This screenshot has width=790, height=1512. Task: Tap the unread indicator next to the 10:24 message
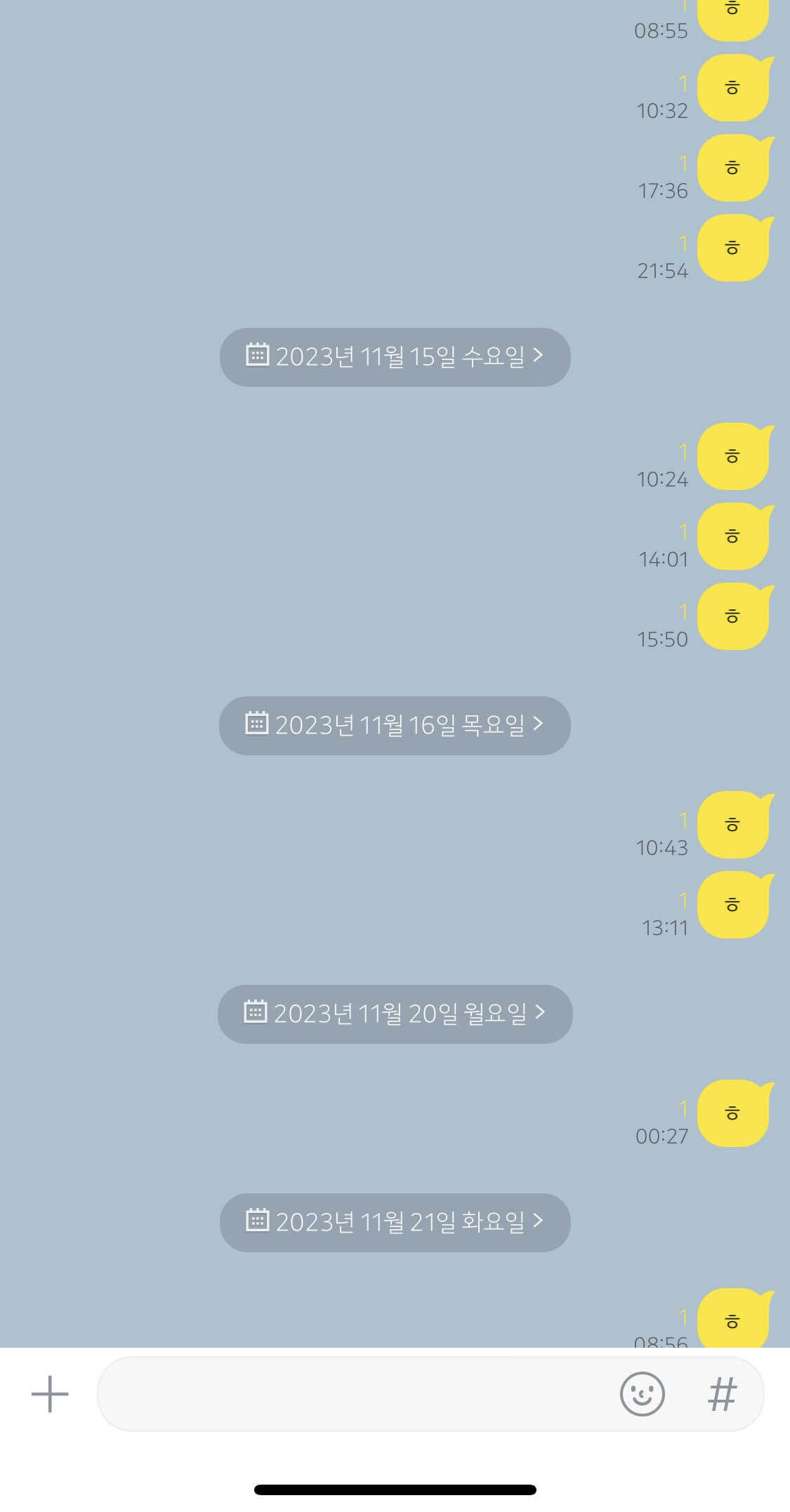683,453
